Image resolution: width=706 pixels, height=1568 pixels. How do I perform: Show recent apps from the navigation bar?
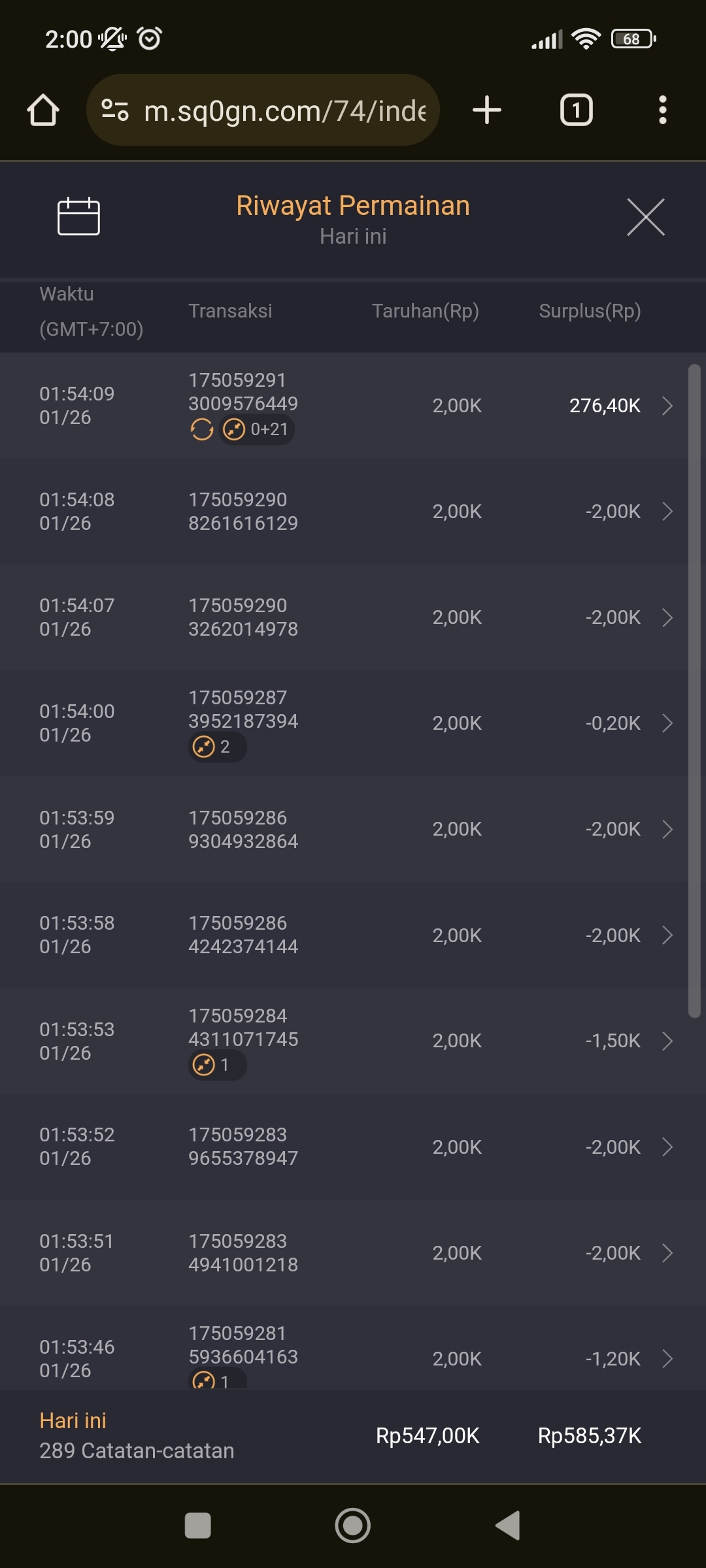coord(197,1526)
